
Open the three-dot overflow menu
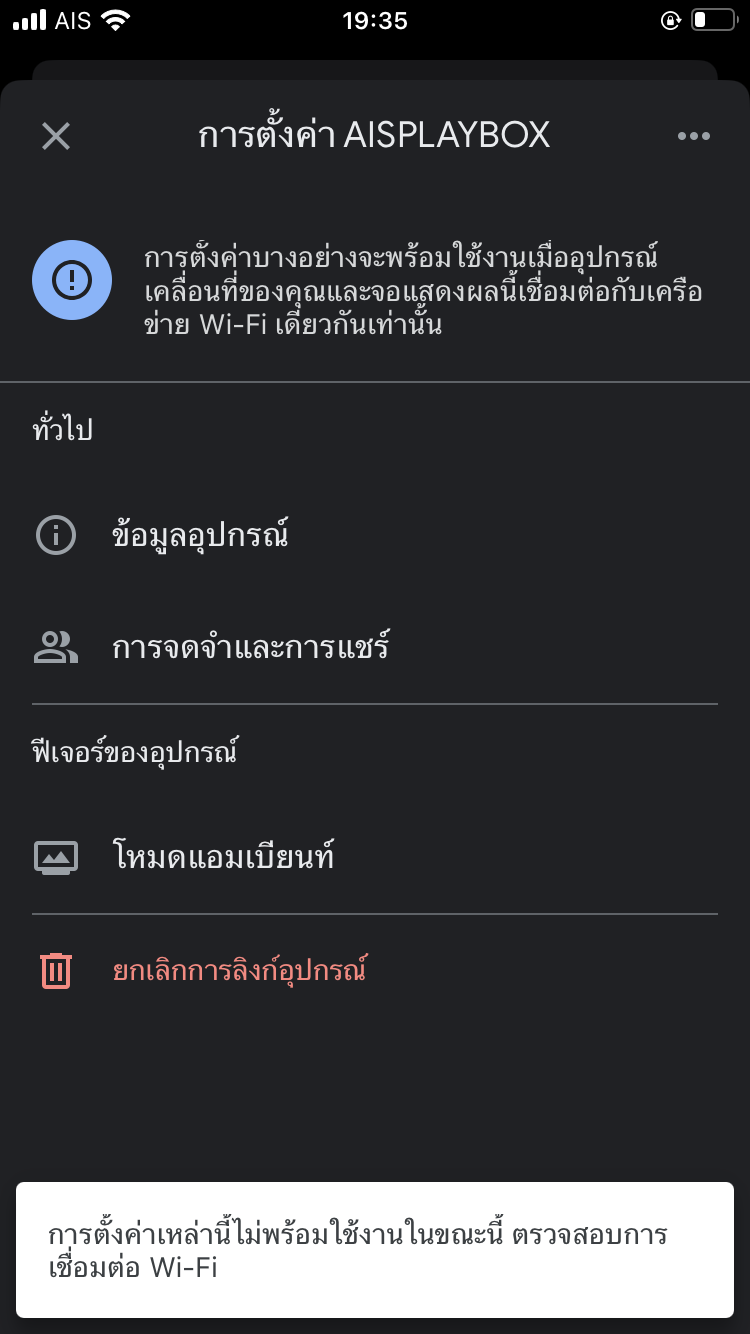694,136
